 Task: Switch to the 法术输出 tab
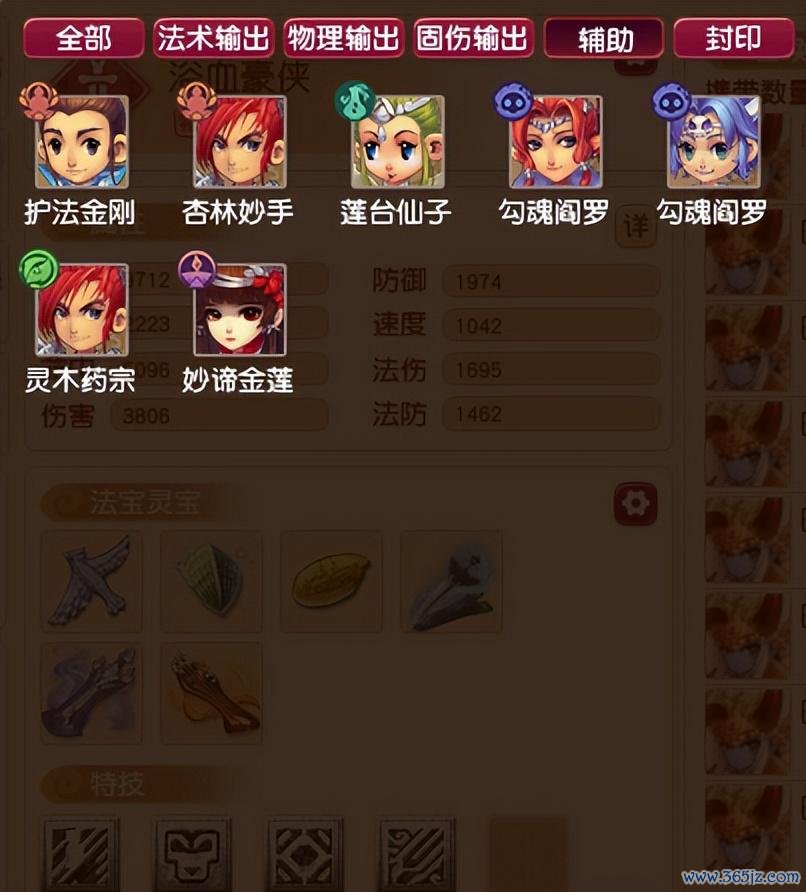click(213, 39)
